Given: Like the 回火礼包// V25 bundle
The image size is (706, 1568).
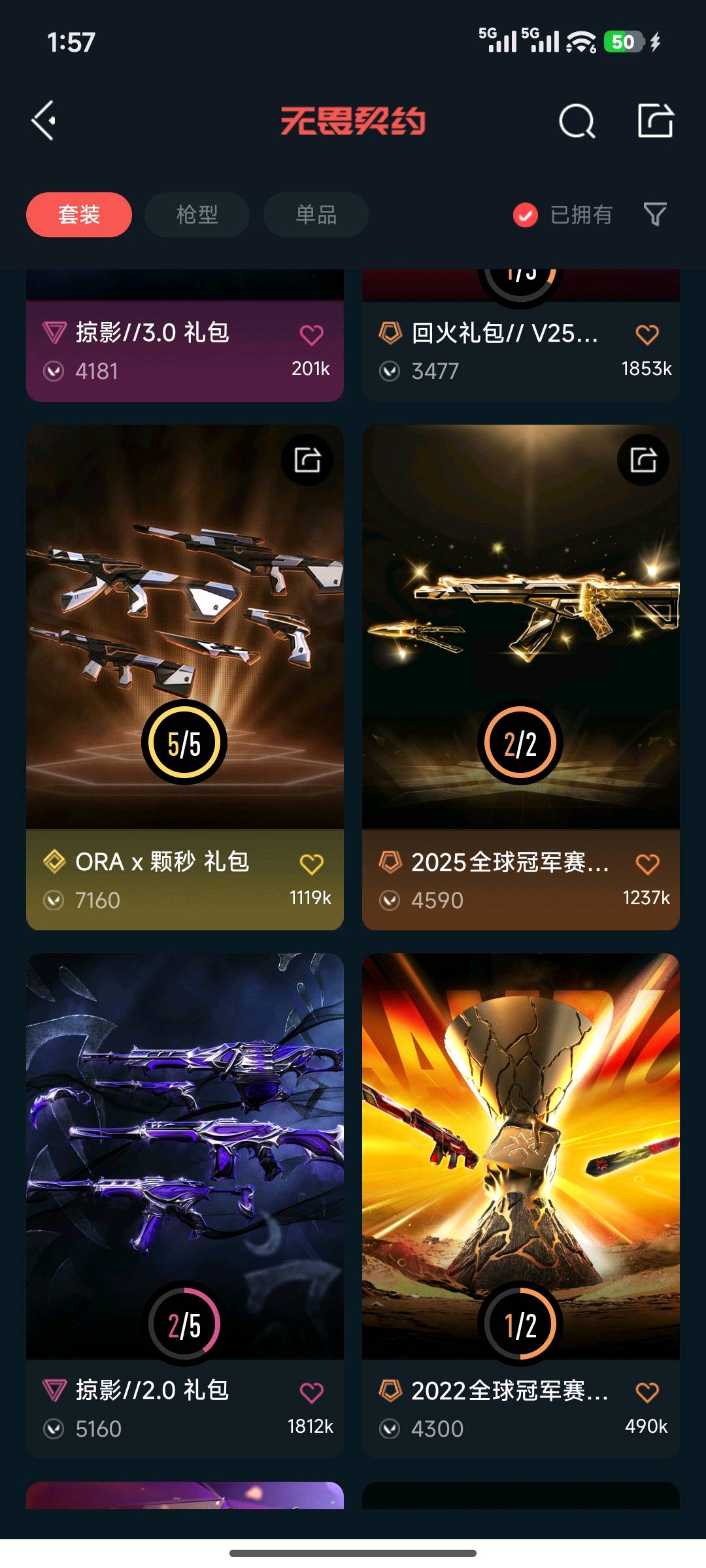Looking at the screenshot, I should coord(647,335).
